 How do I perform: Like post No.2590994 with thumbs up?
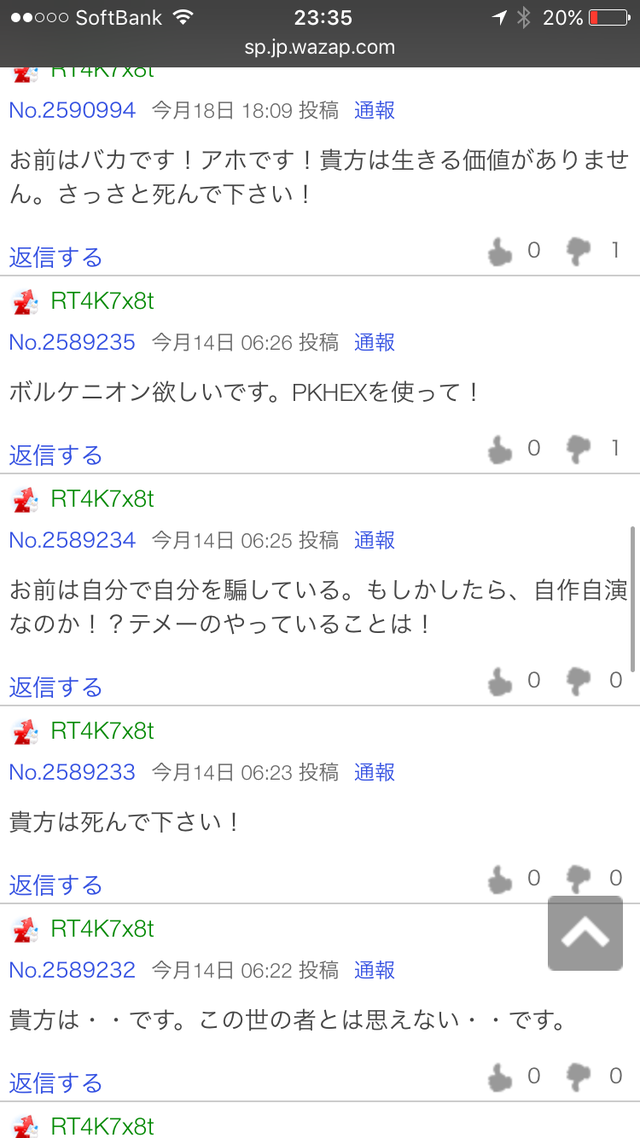(500, 252)
